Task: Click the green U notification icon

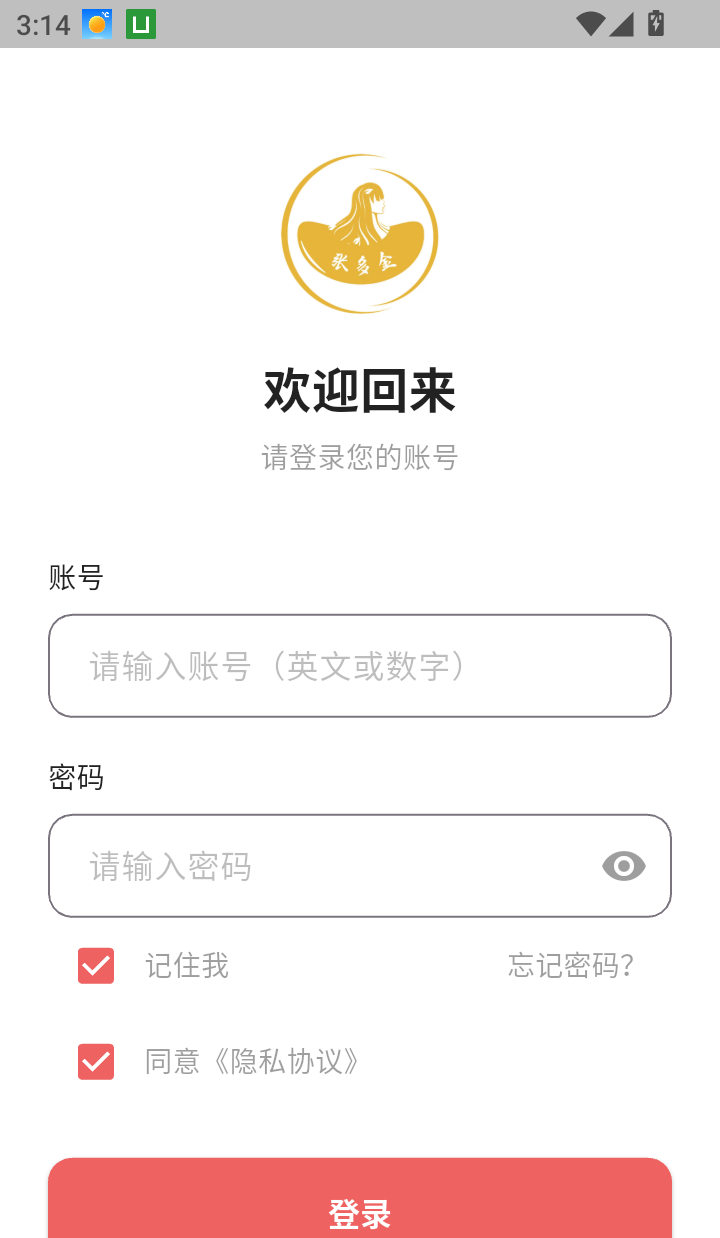Action: (x=139, y=25)
